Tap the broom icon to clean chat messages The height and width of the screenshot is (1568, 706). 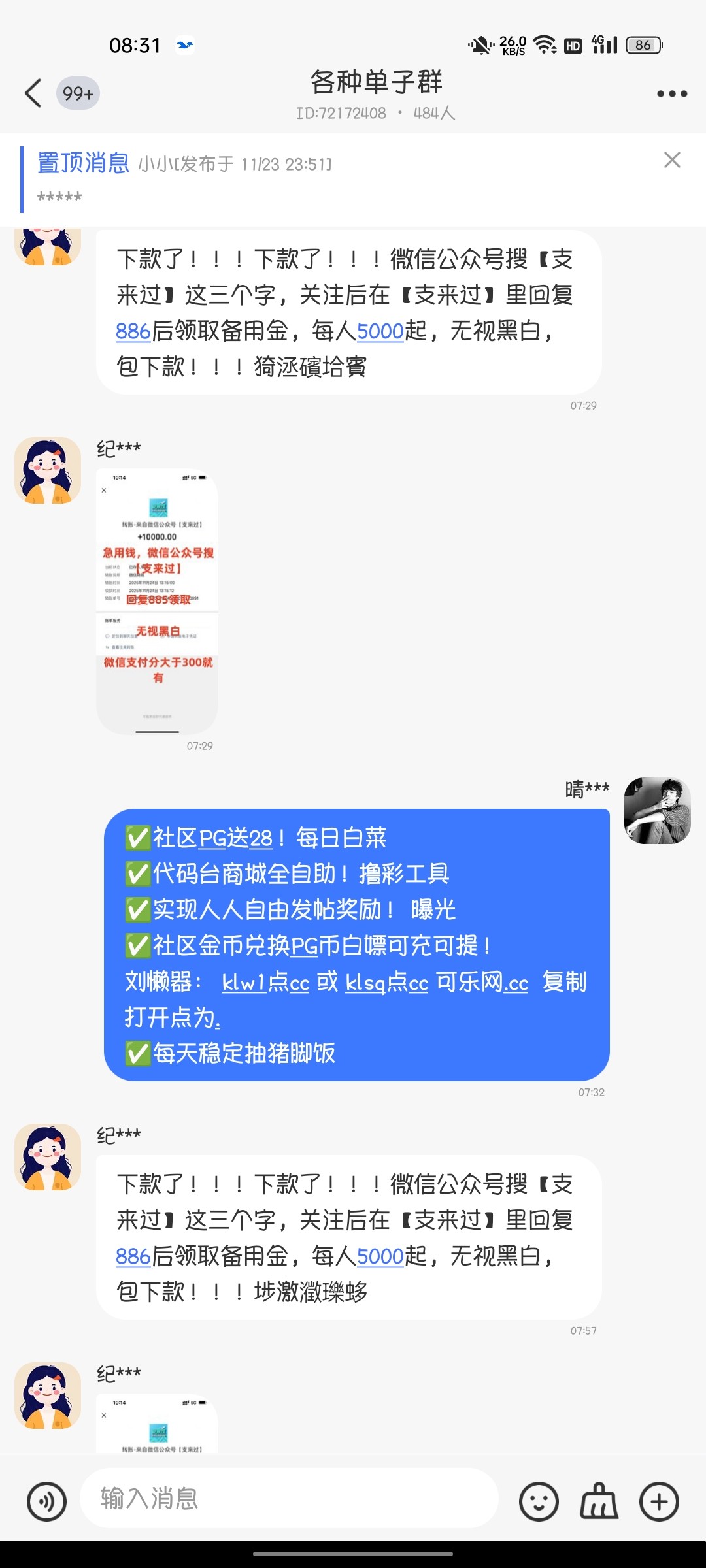[x=600, y=1501]
